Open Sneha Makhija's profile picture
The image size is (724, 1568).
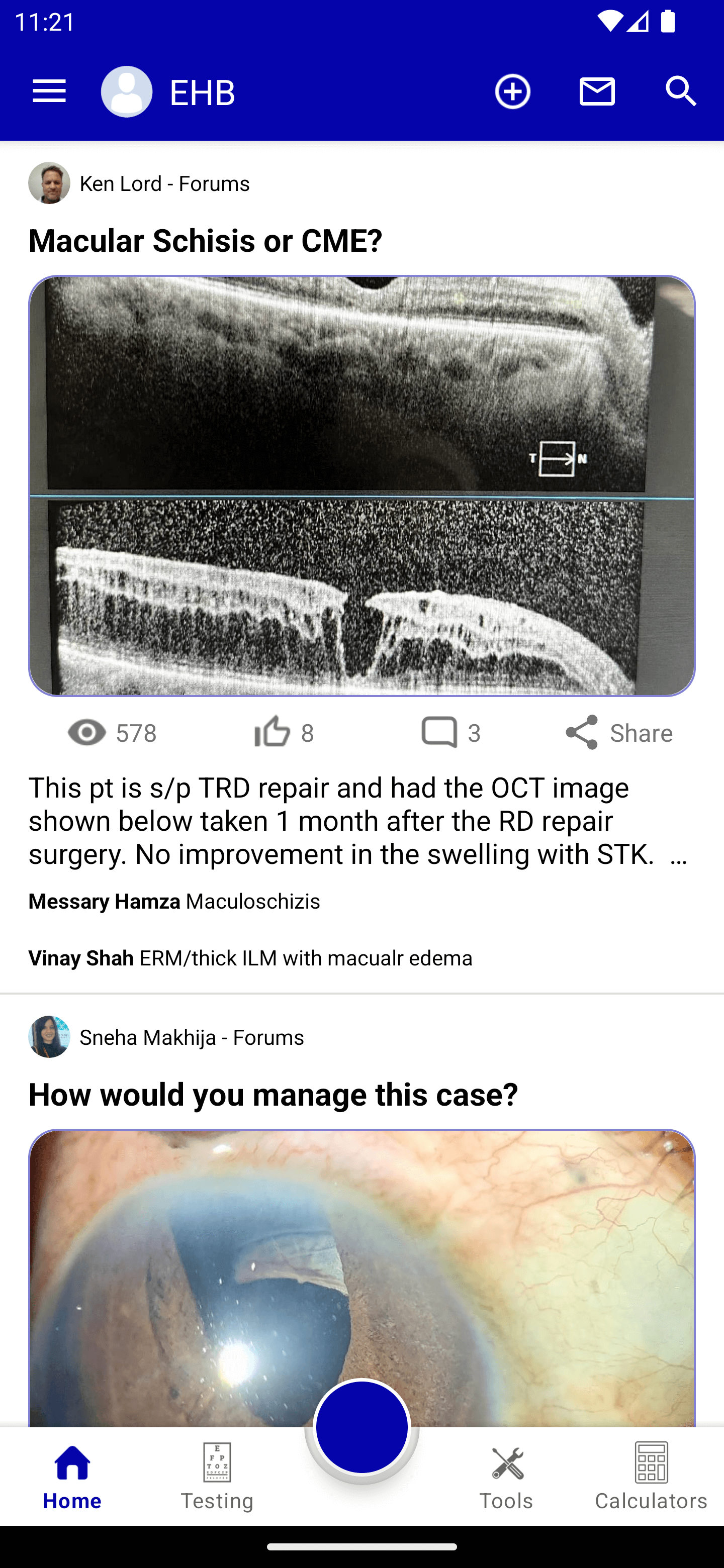tap(49, 1037)
